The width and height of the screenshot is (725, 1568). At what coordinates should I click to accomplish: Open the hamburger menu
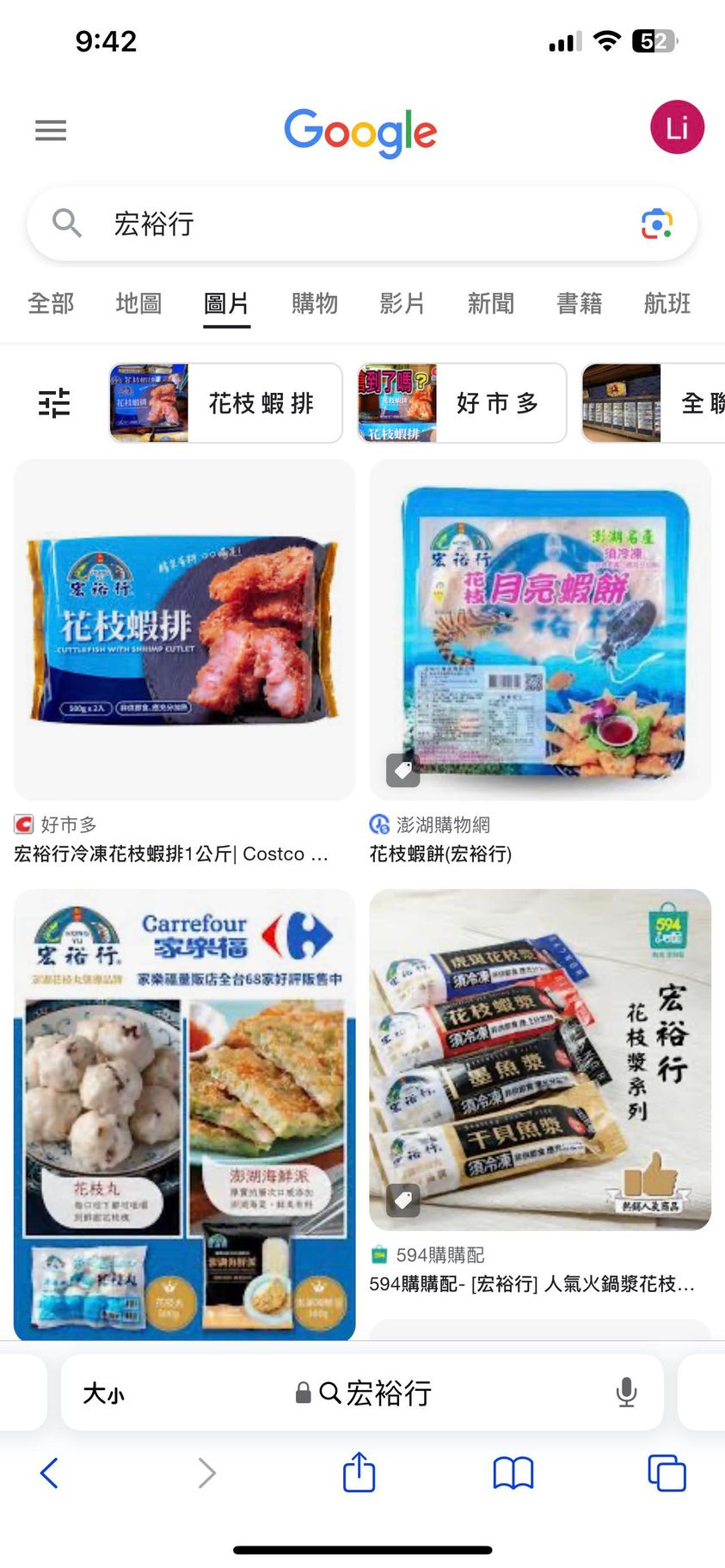pos(51,131)
